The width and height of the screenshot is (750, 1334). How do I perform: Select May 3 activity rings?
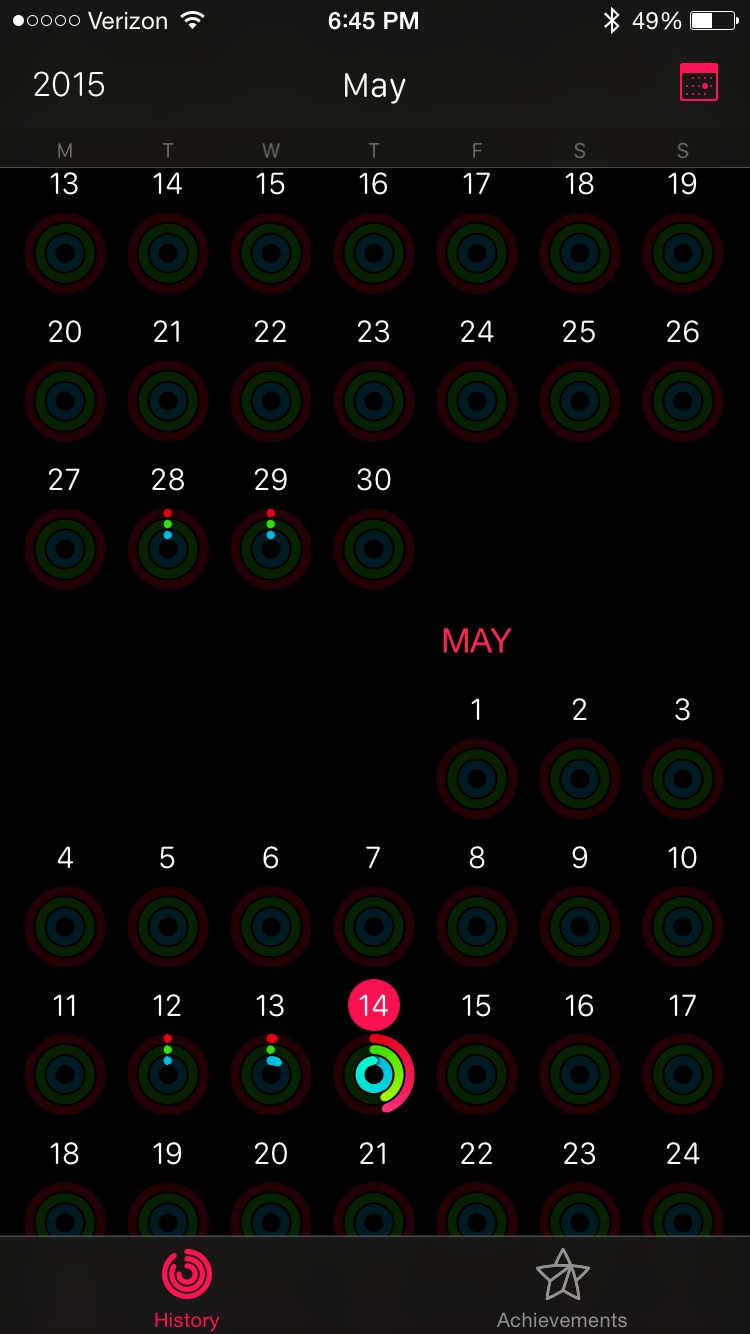coord(683,778)
